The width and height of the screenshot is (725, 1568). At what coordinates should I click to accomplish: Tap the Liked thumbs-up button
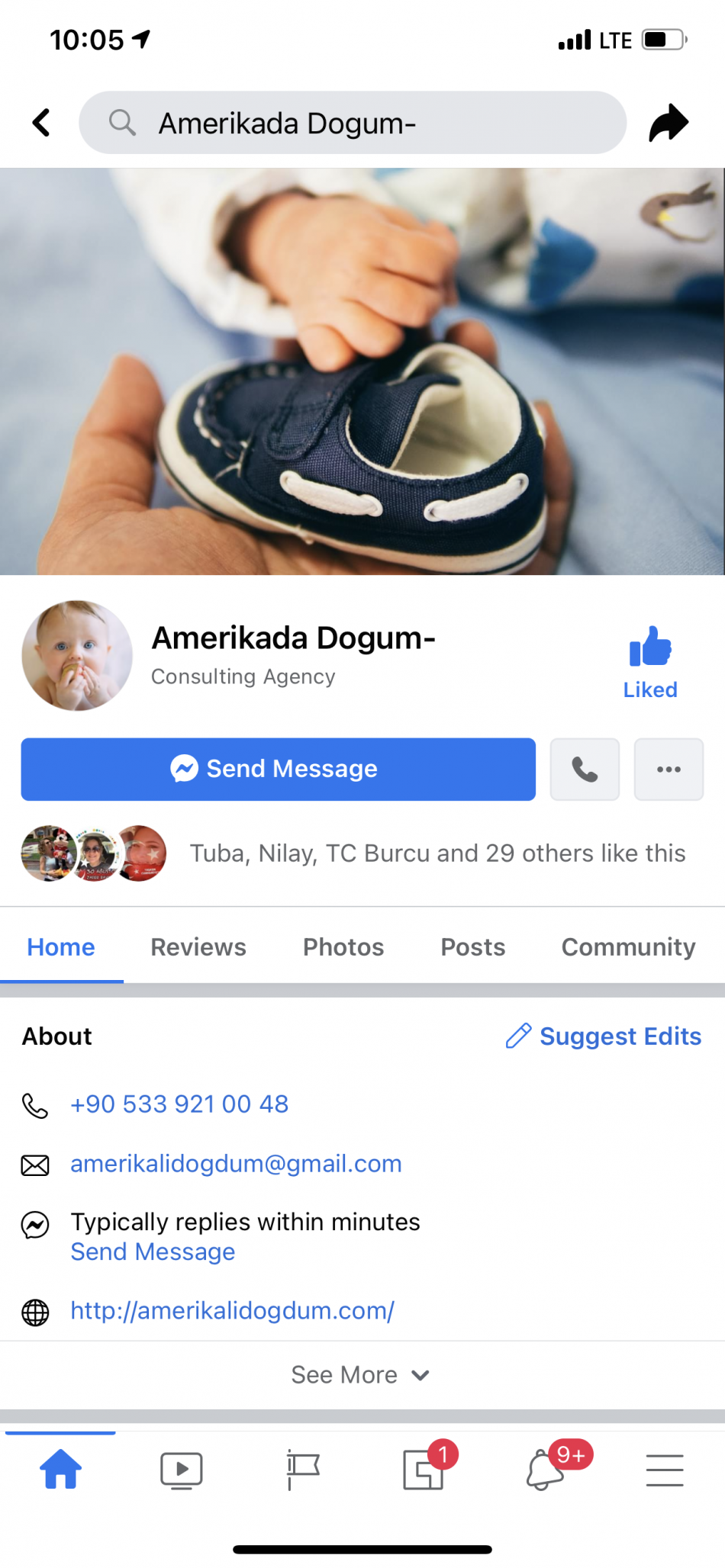pyautogui.click(x=650, y=662)
